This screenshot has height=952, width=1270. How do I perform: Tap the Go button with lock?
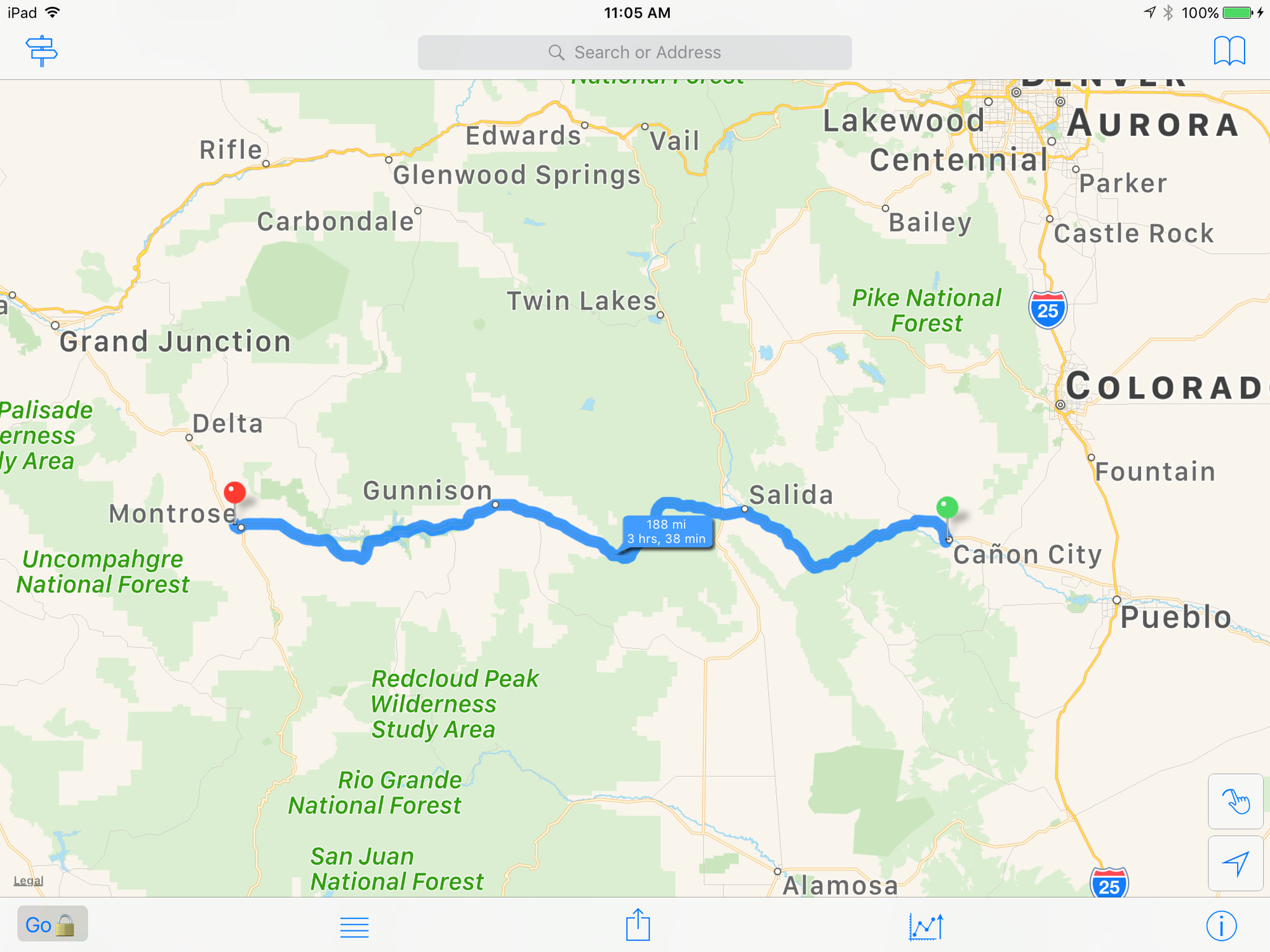pyautogui.click(x=52, y=925)
